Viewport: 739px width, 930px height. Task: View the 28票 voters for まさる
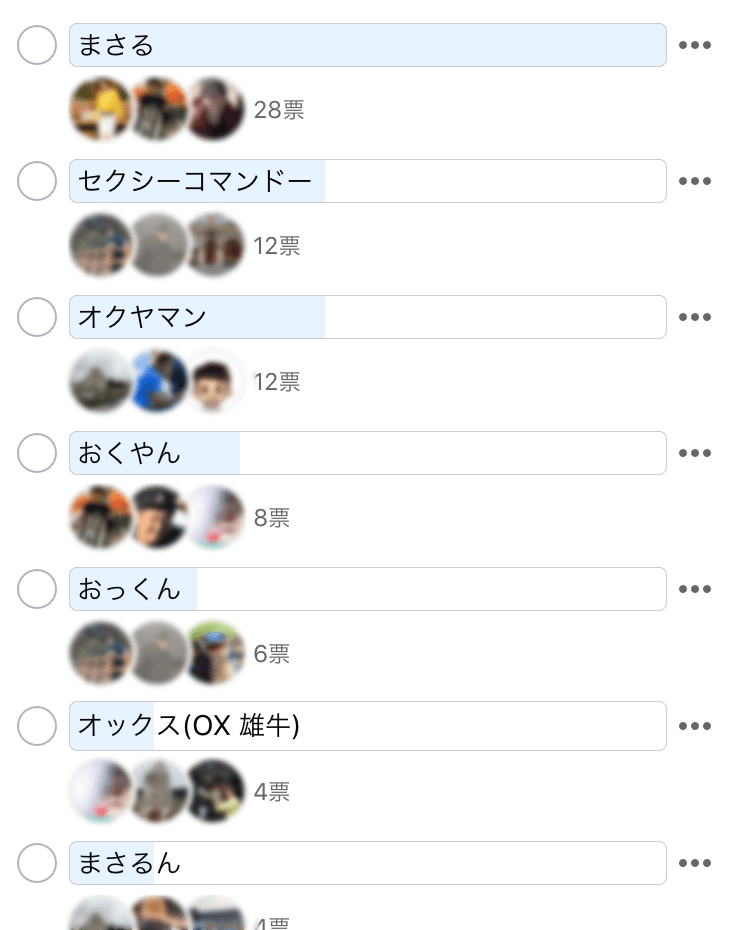279,110
